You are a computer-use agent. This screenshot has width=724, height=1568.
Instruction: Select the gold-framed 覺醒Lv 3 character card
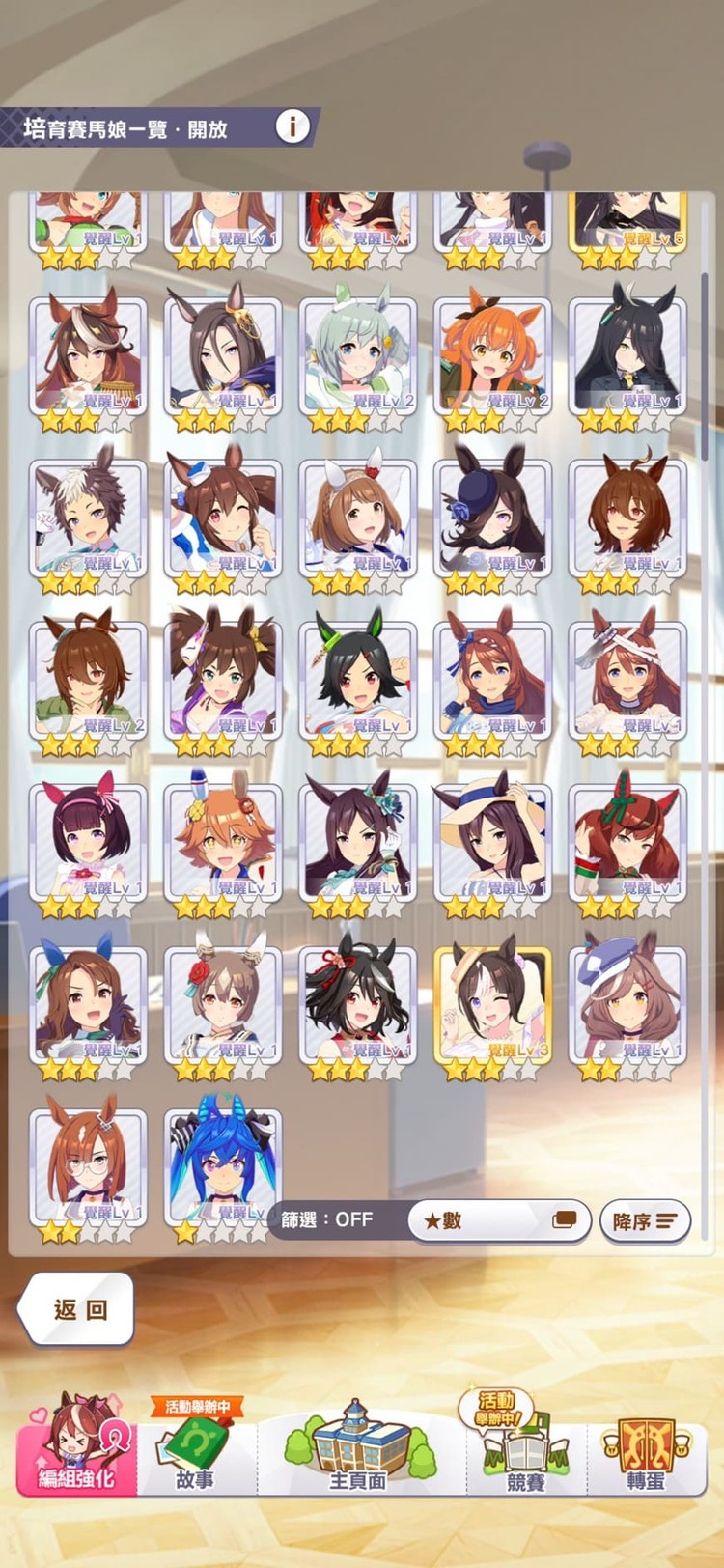492,1004
